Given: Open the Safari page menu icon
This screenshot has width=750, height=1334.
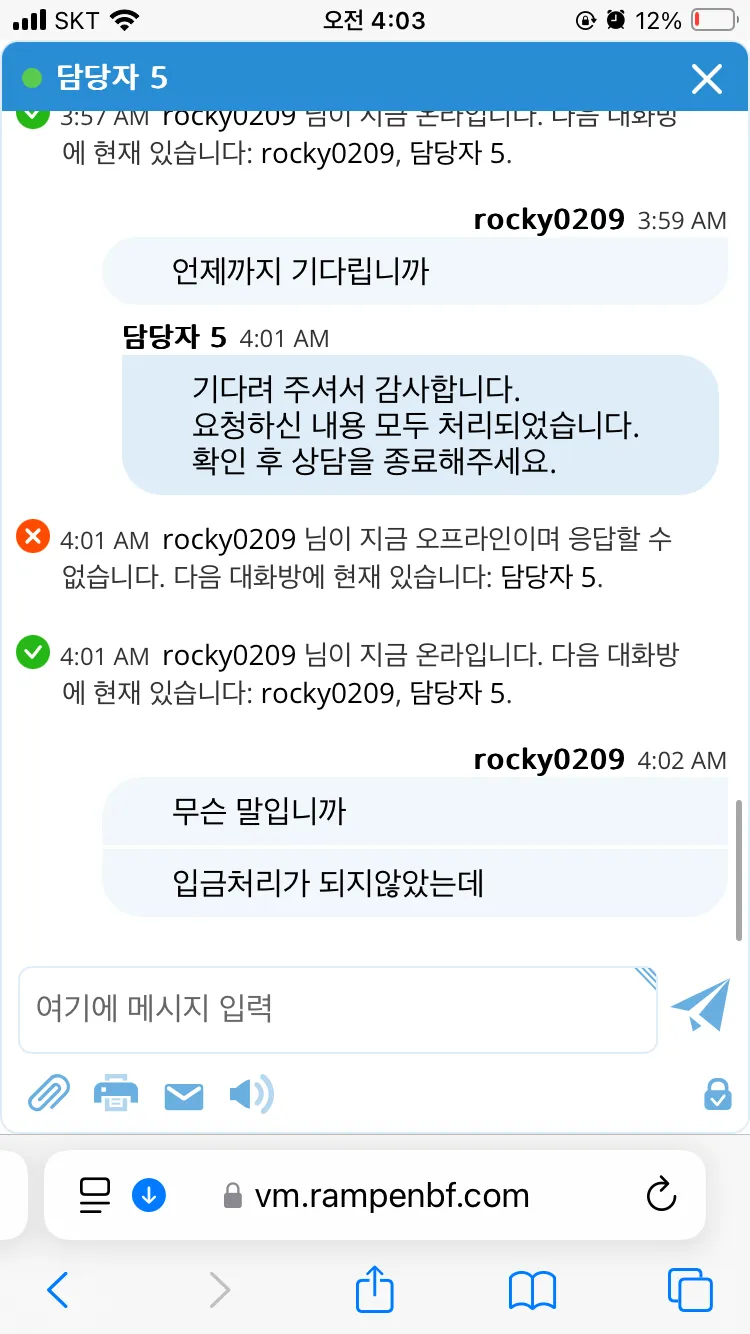Looking at the screenshot, I should click(95, 1195).
